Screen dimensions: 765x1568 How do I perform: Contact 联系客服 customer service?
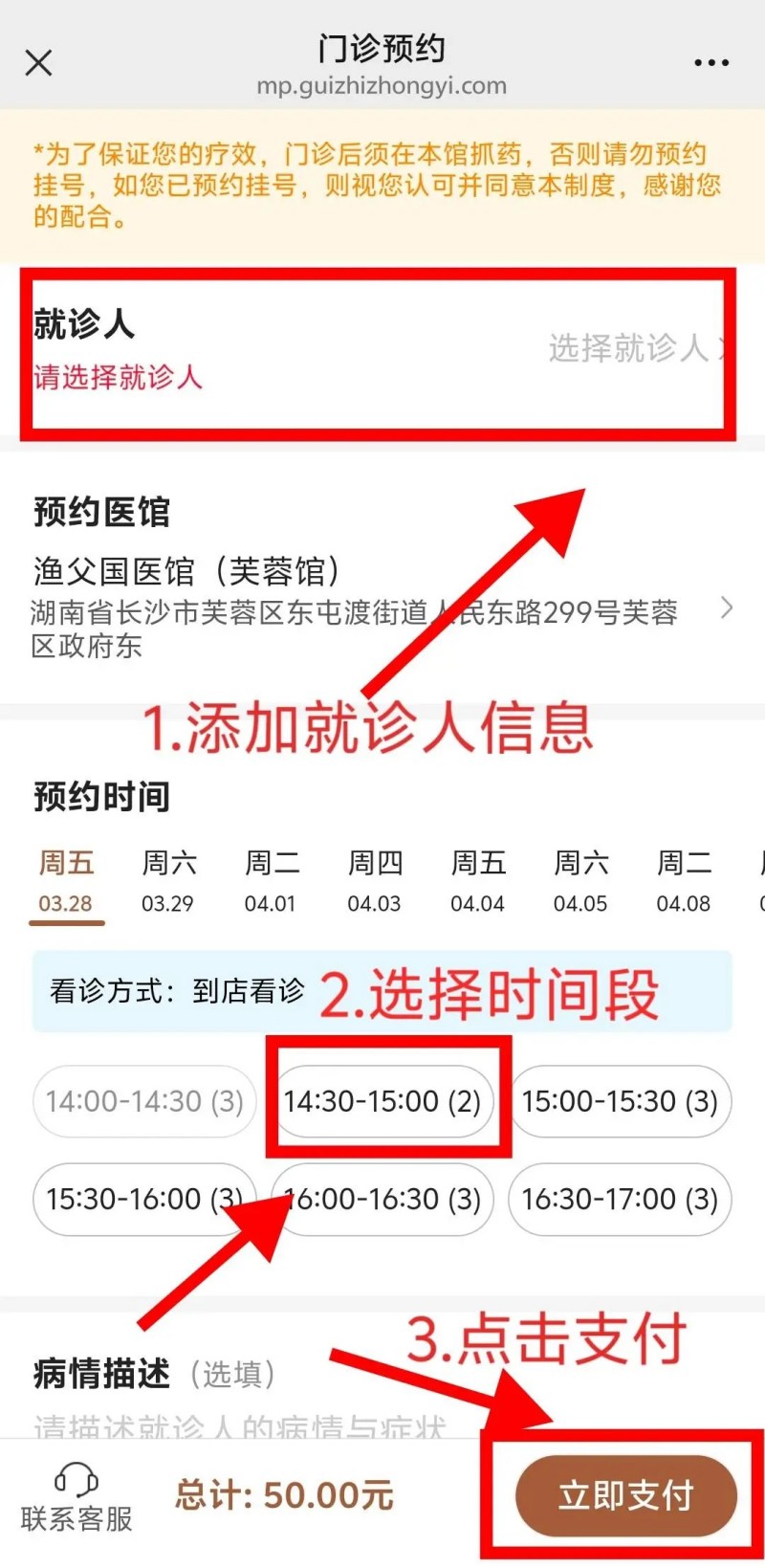(76, 1497)
